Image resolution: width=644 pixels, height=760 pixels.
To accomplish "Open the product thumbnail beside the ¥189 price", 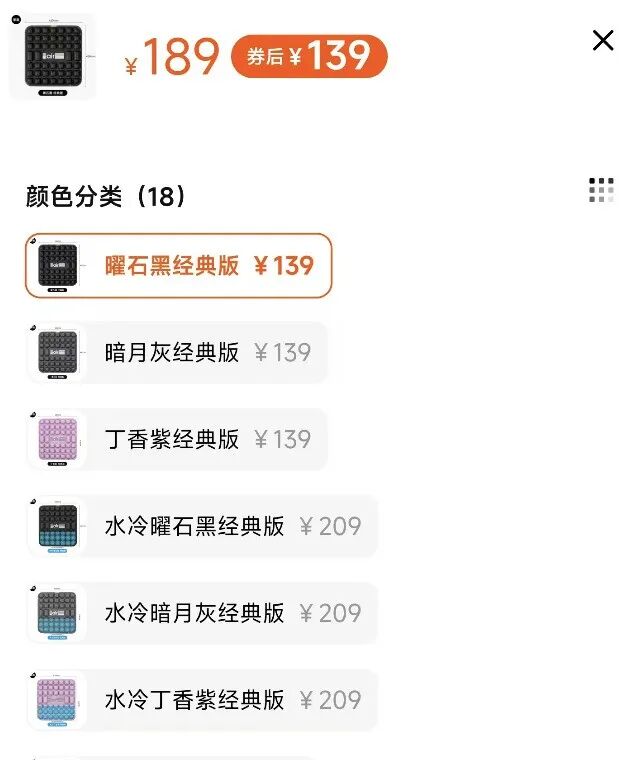I will coord(53,57).
